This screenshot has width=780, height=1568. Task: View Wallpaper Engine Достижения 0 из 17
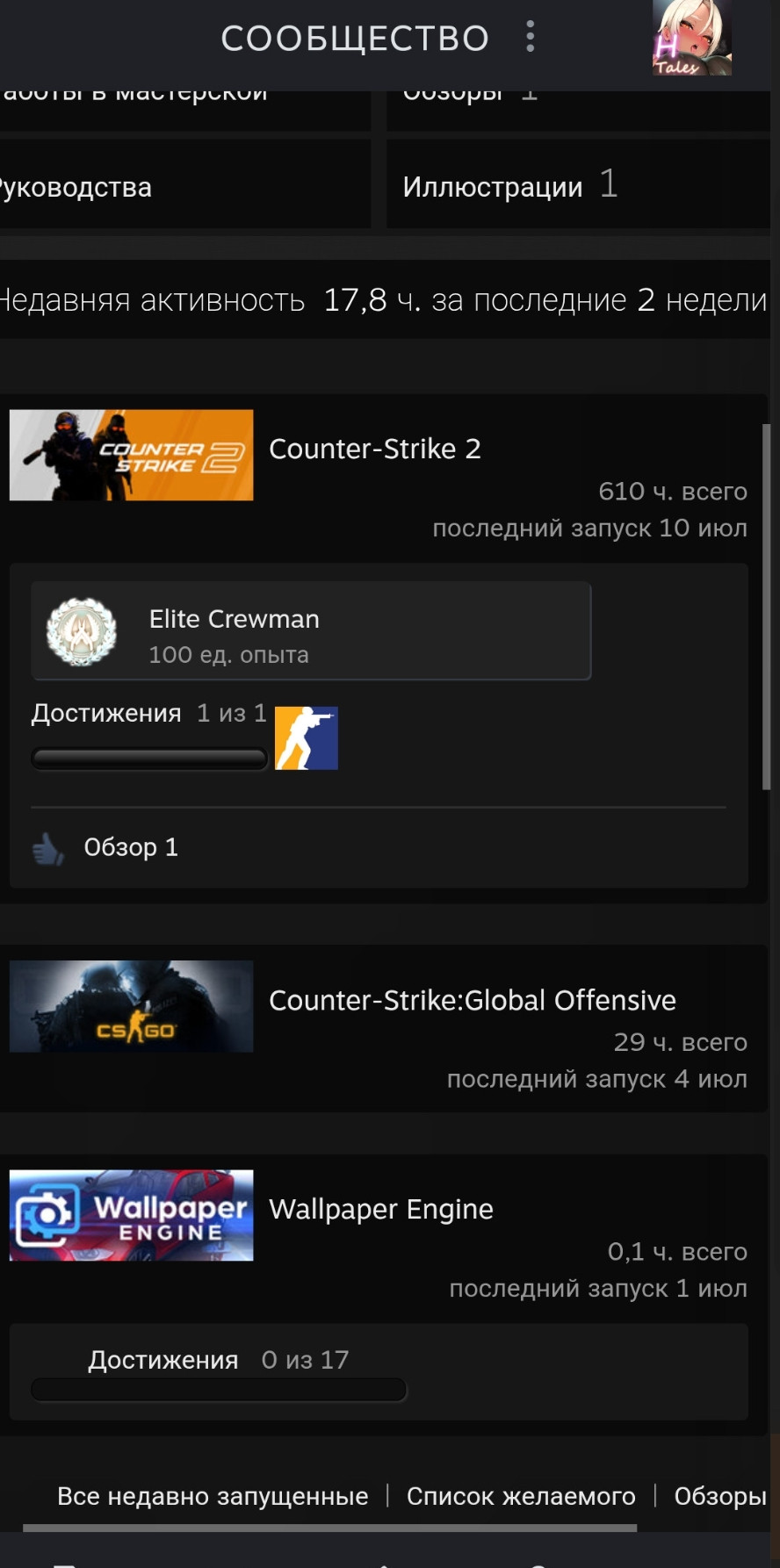point(219,1360)
